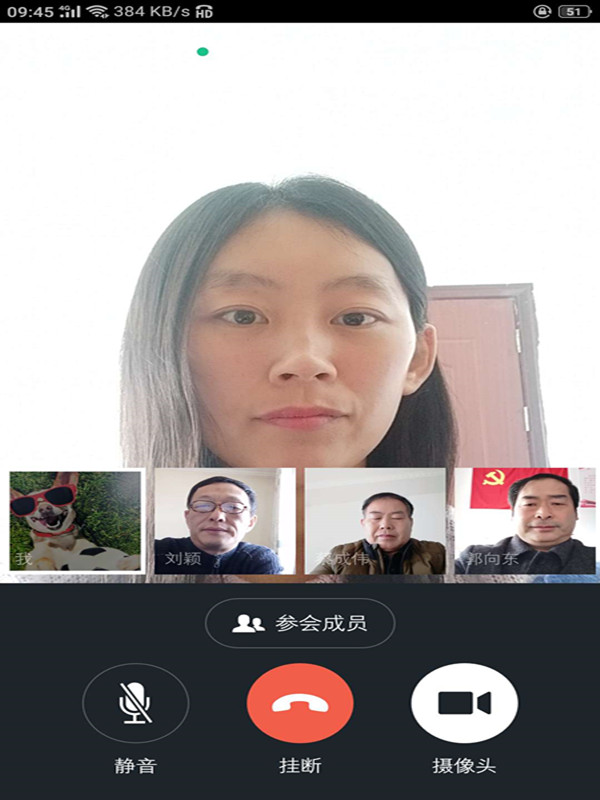
Task: Open the 参会成员 participants list
Action: tap(300, 624)
